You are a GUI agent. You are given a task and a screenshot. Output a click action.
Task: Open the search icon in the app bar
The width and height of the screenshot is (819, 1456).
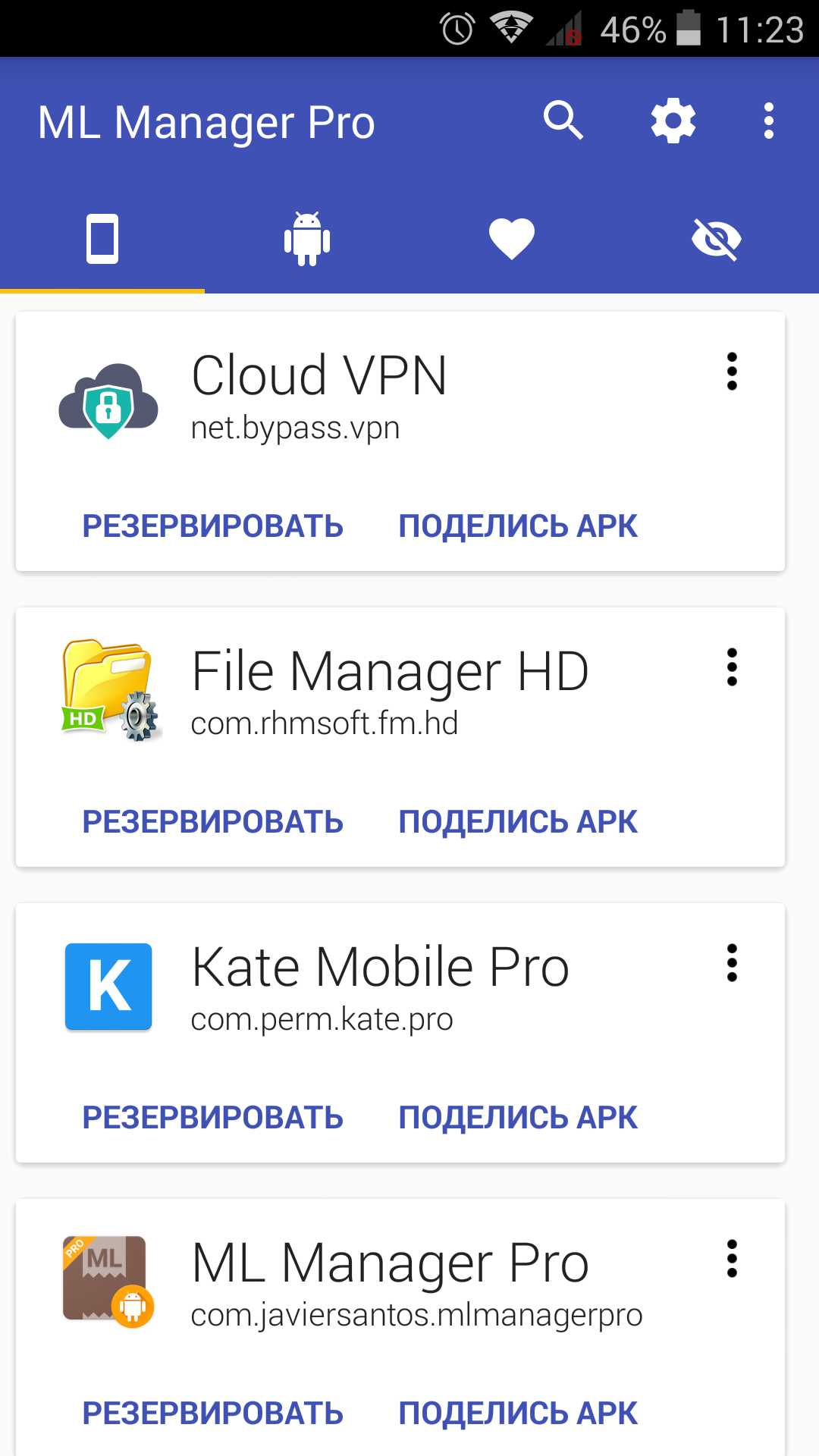[x=563, y=121]
